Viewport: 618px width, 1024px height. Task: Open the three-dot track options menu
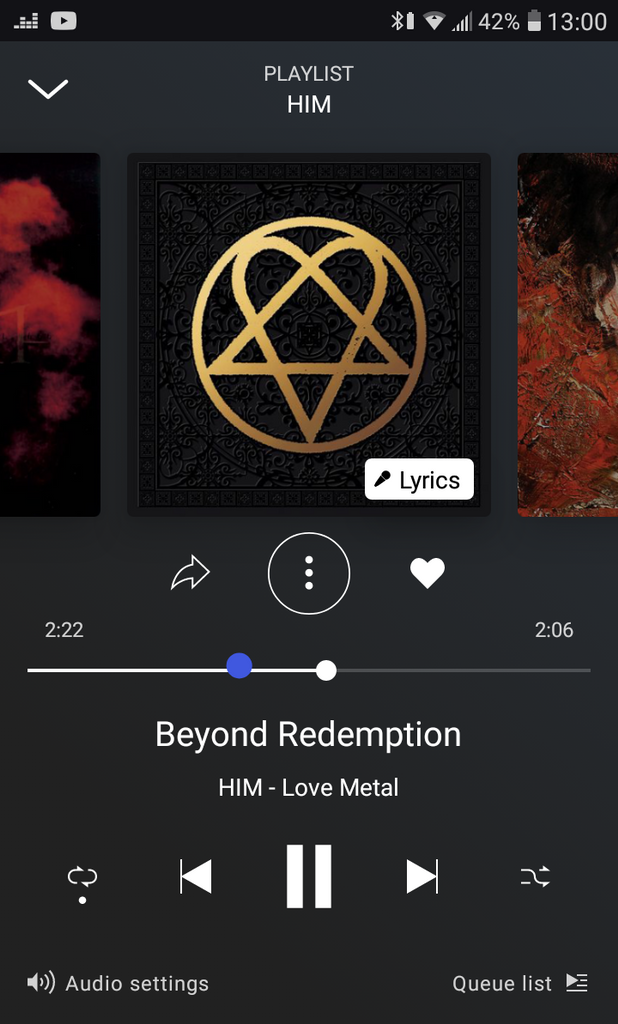click(309, 573)
